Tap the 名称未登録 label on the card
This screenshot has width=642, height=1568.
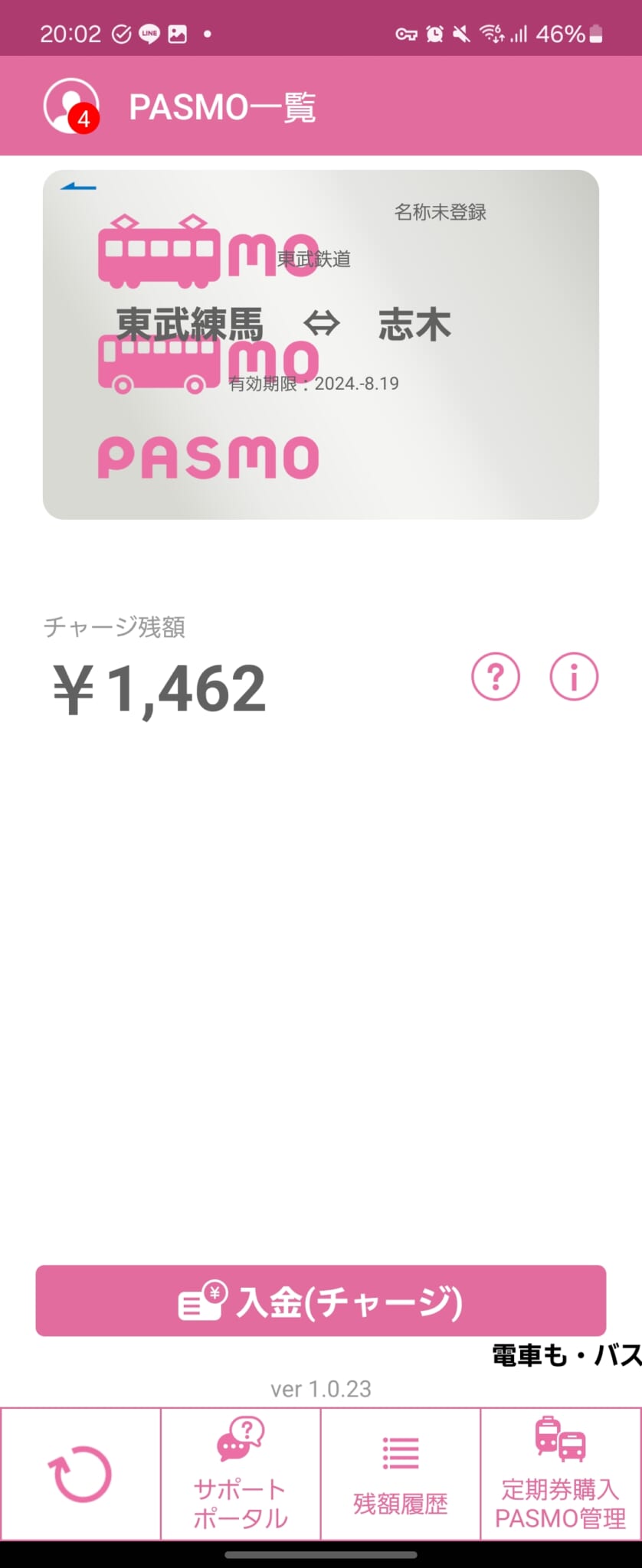click(441, 214)
